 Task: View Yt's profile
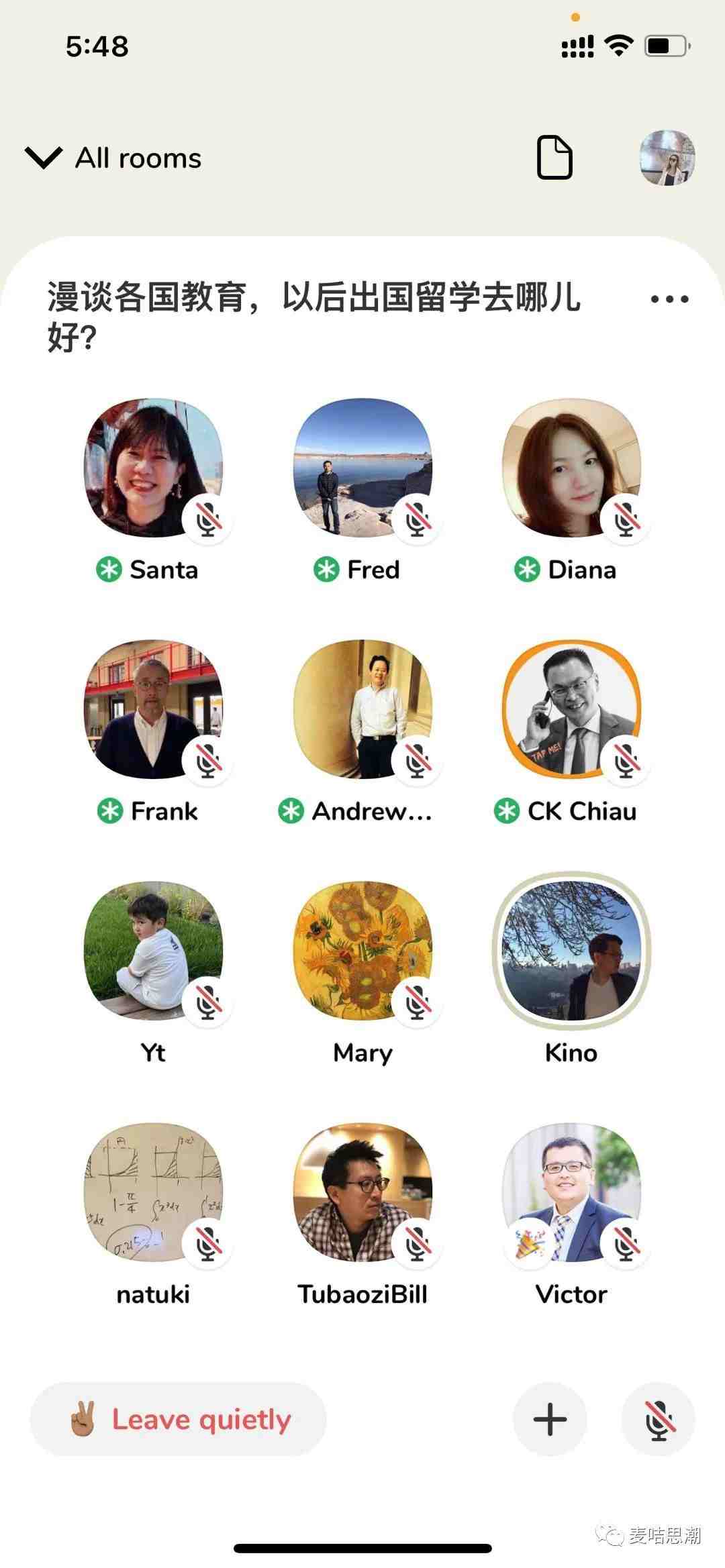click(153, 951)
